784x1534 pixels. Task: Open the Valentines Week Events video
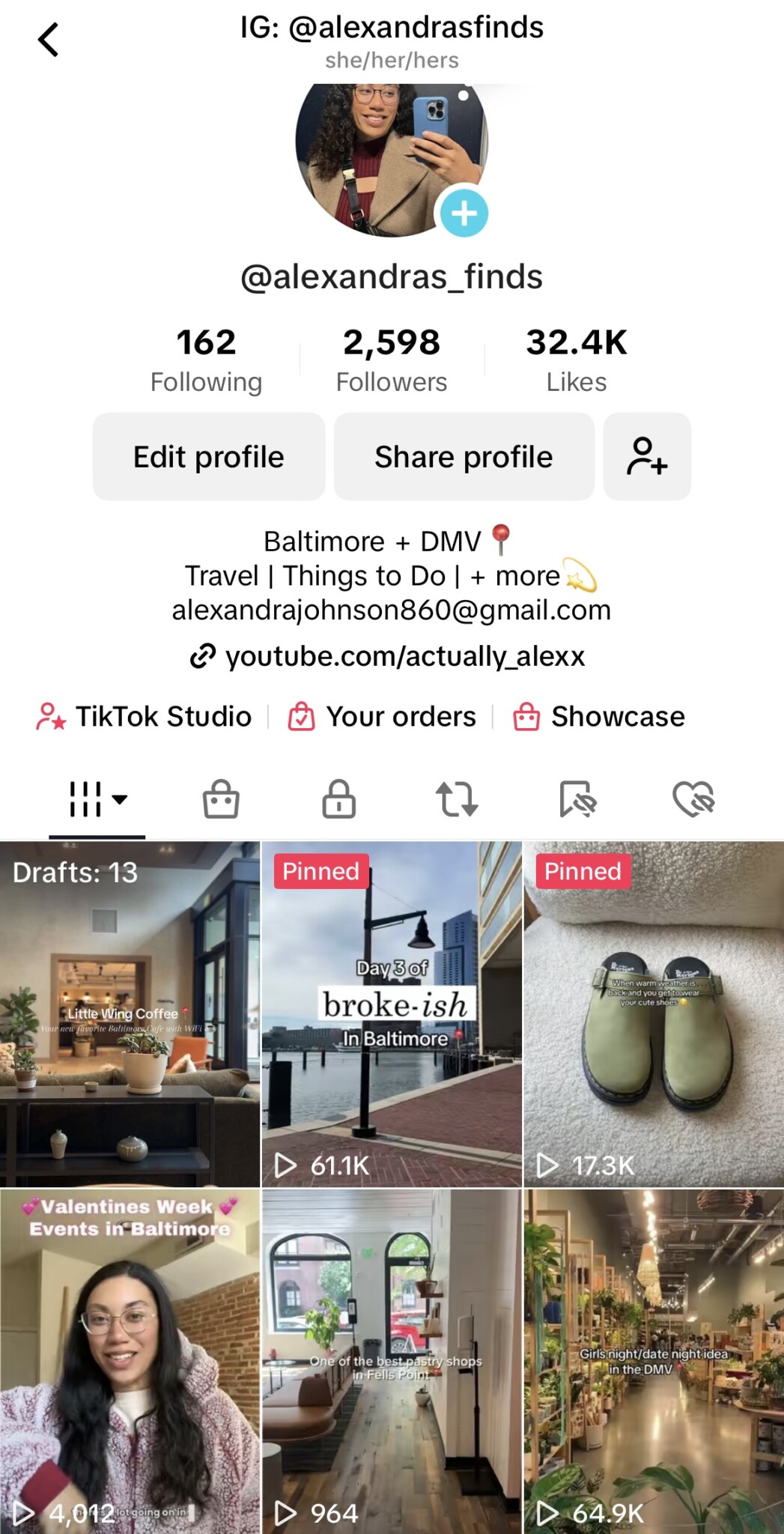[130, 1361]
